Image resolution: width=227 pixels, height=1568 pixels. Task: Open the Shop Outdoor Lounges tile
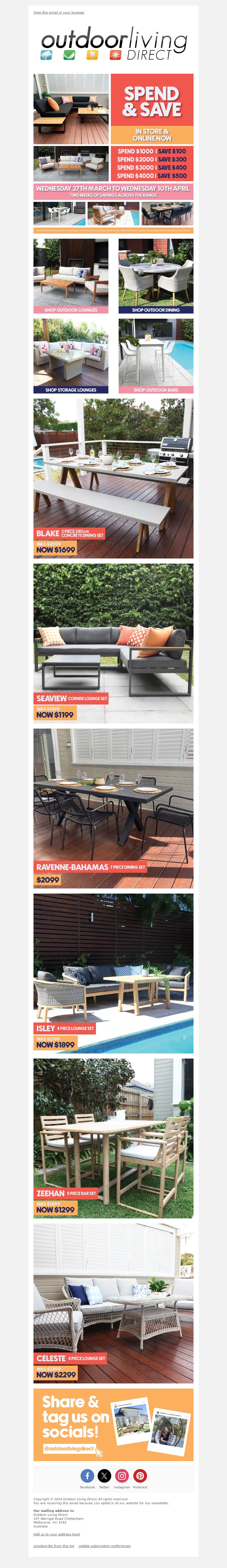pos(71,276)
